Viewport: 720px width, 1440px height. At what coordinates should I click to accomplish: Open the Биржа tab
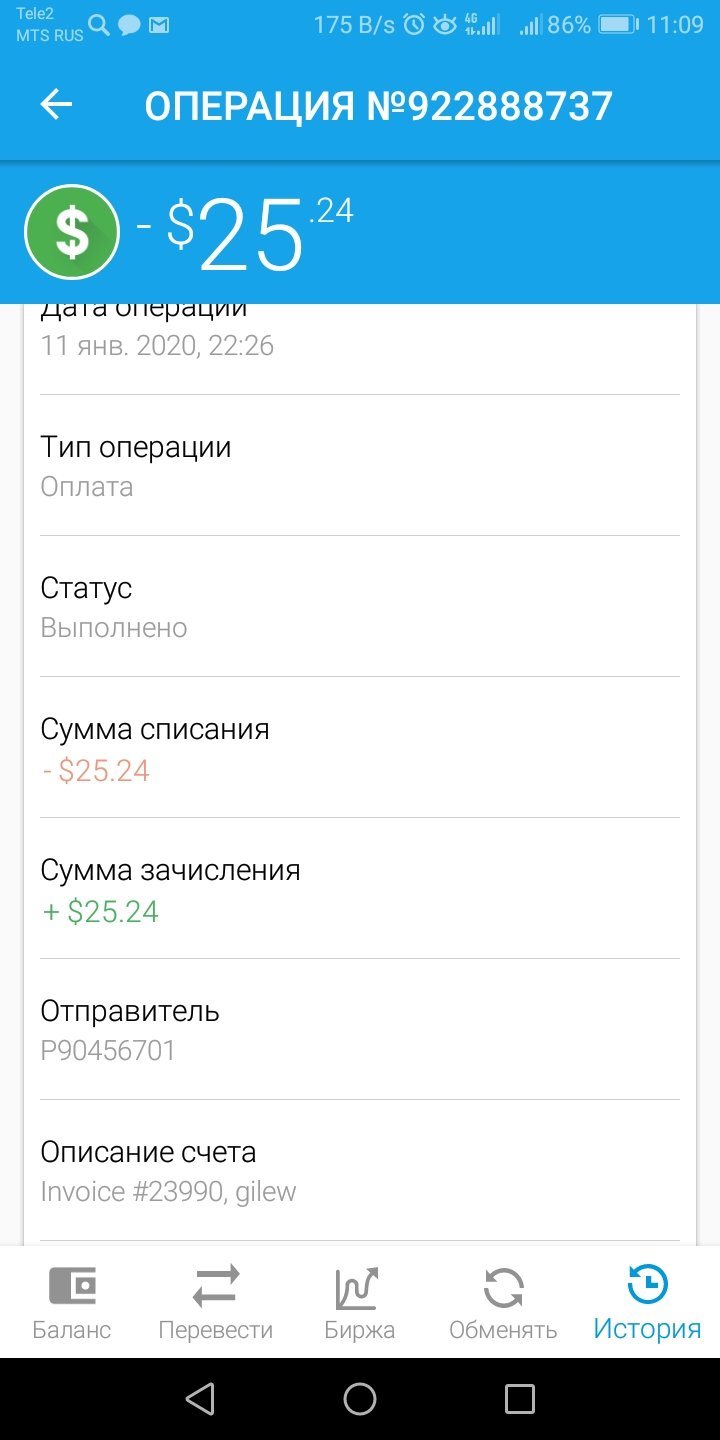(x=360, y=1302)
